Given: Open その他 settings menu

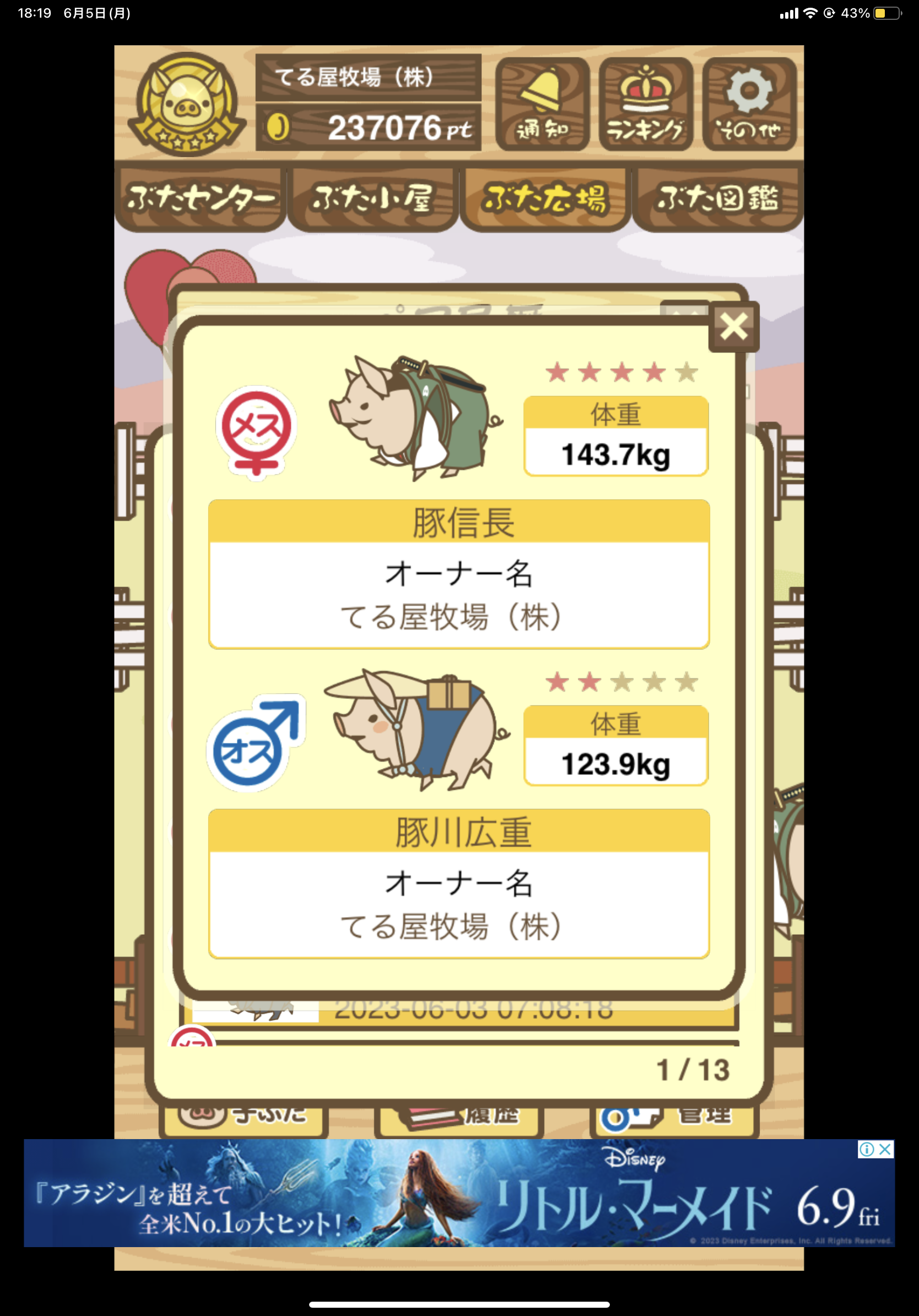Looking at the screenshot, I should click(x=749, y=104).
